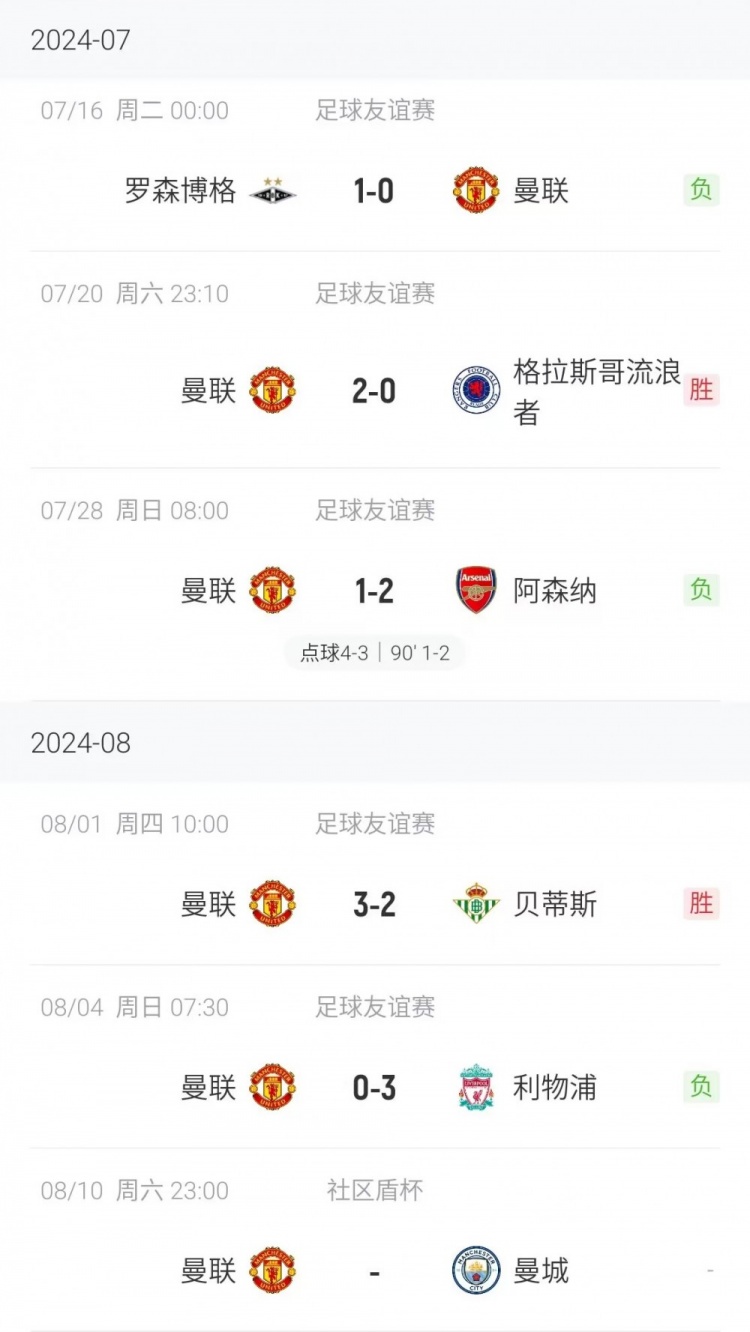
Task: Show details of the 3-2 Betis match
Action: coord(374,905)
